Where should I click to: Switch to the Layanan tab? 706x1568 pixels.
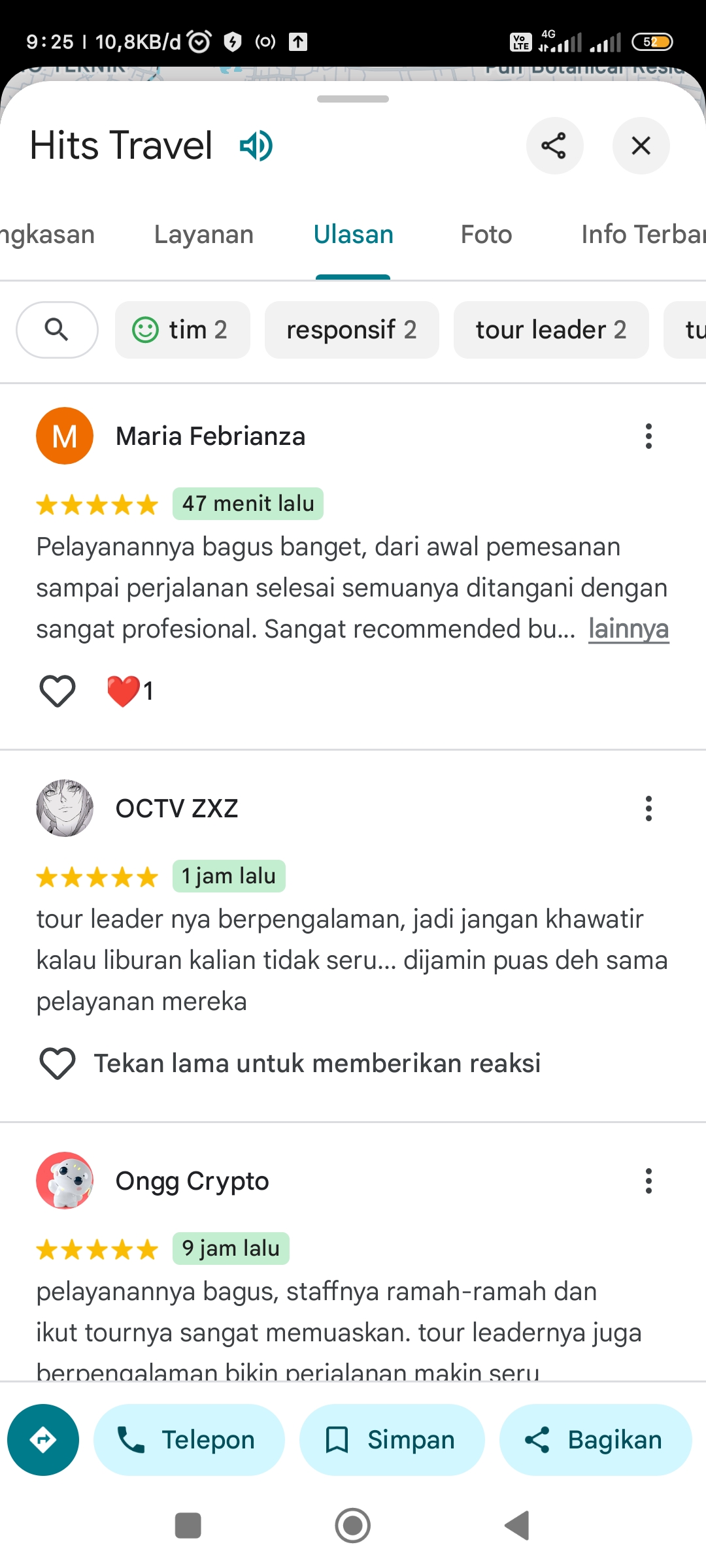[204, 235]
